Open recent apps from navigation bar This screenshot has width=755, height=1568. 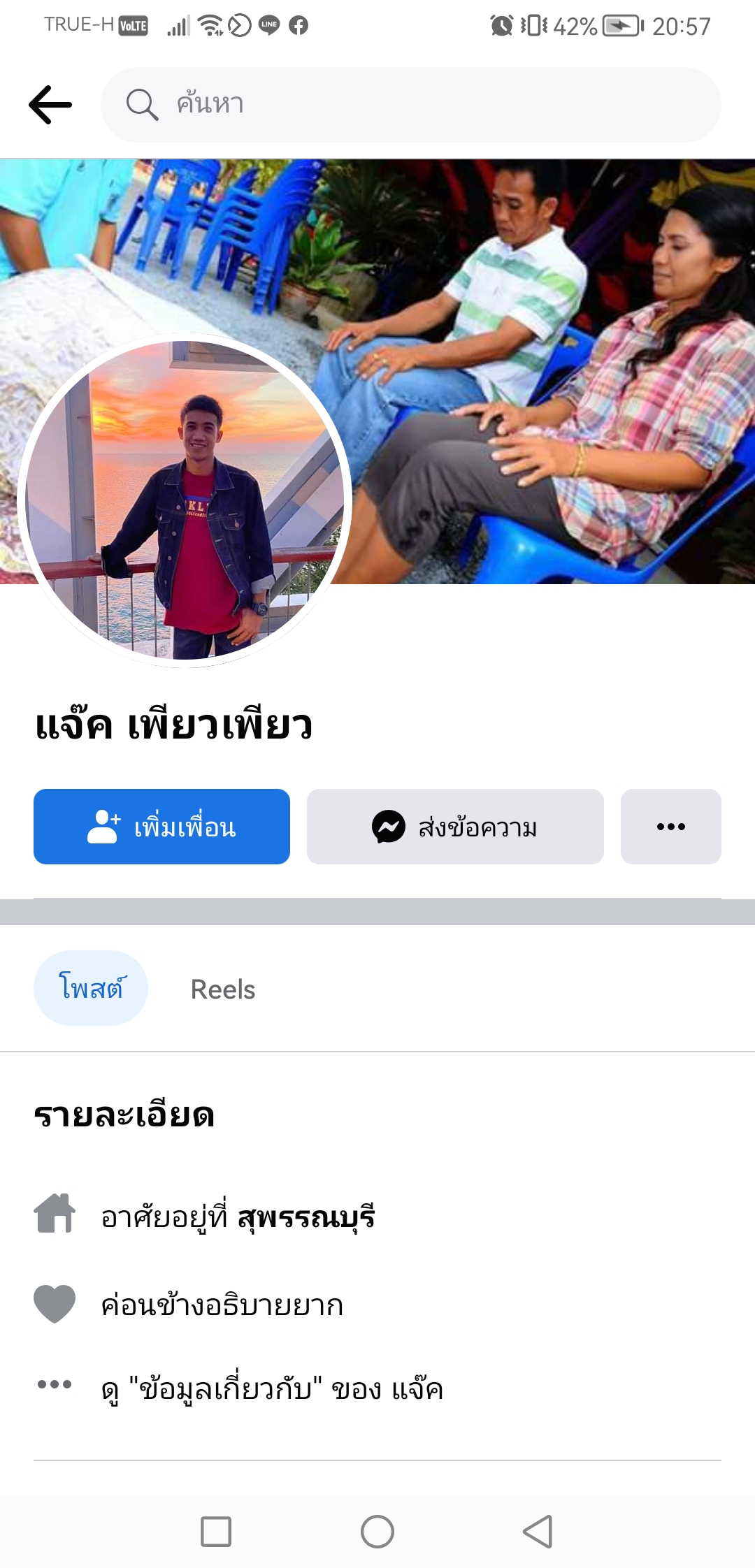[216, 1532]
